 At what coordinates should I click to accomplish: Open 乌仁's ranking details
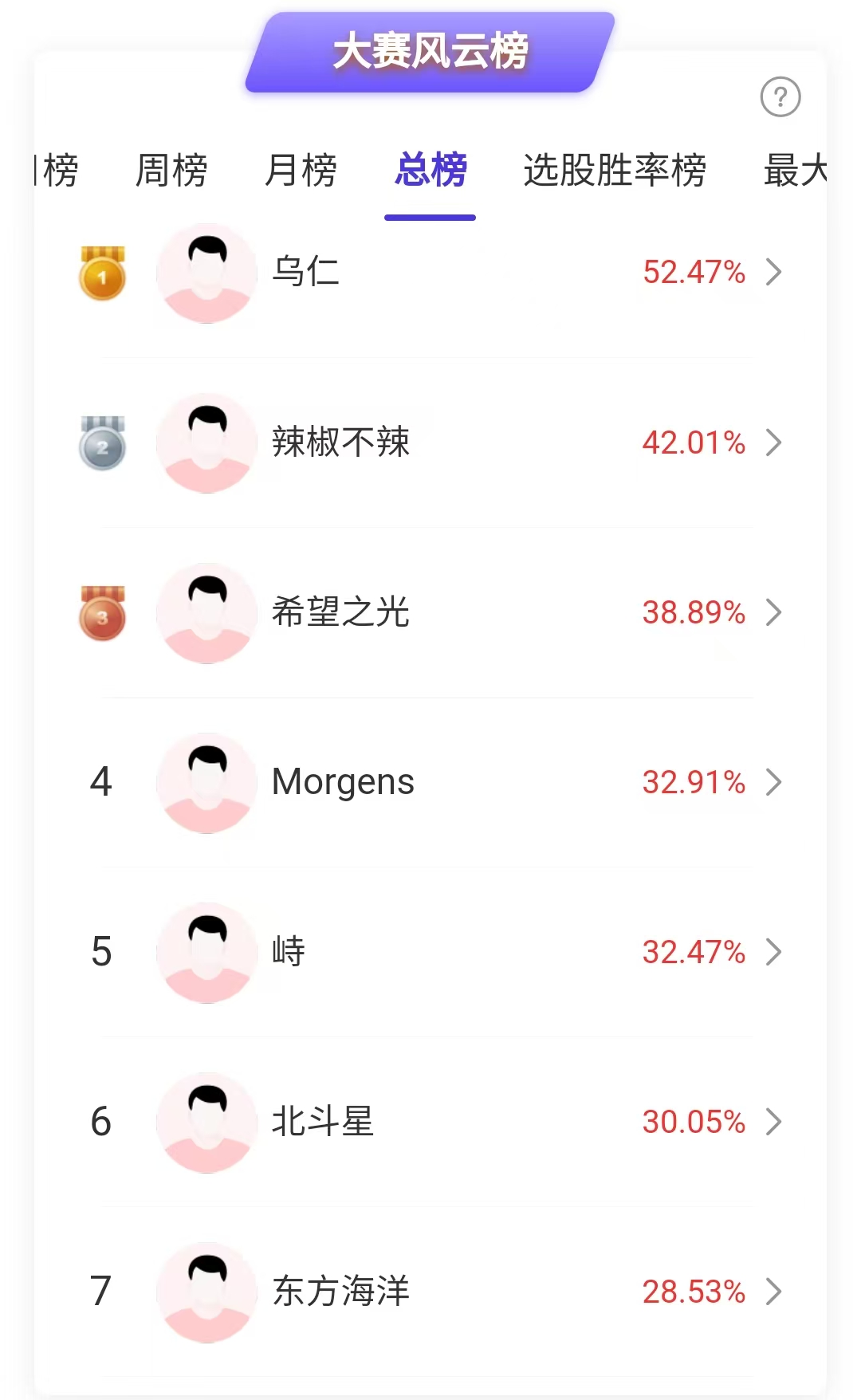pyautogui.click(x=431, y=273)
